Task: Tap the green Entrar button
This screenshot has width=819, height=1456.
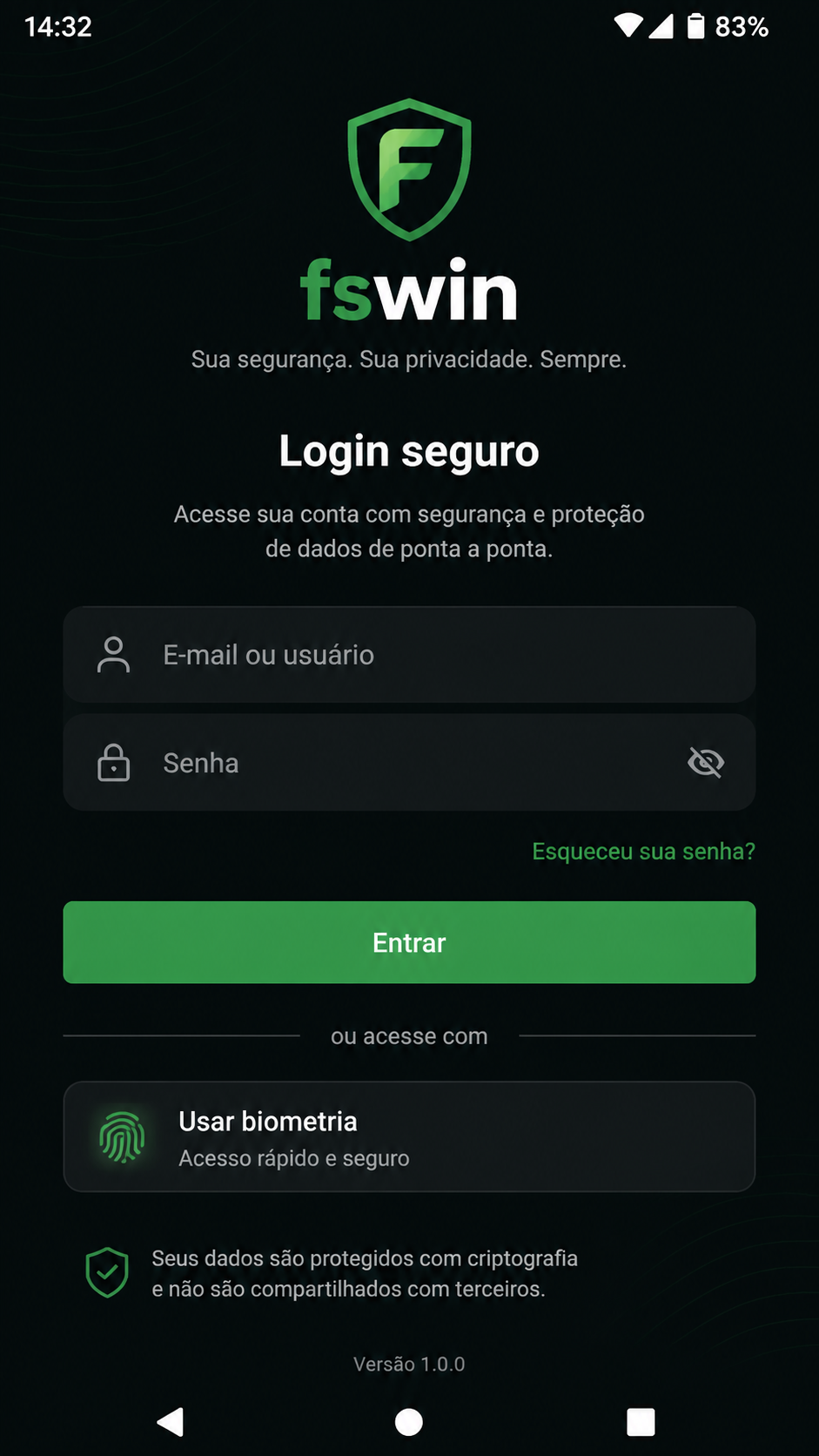Action: click(409, 942)
